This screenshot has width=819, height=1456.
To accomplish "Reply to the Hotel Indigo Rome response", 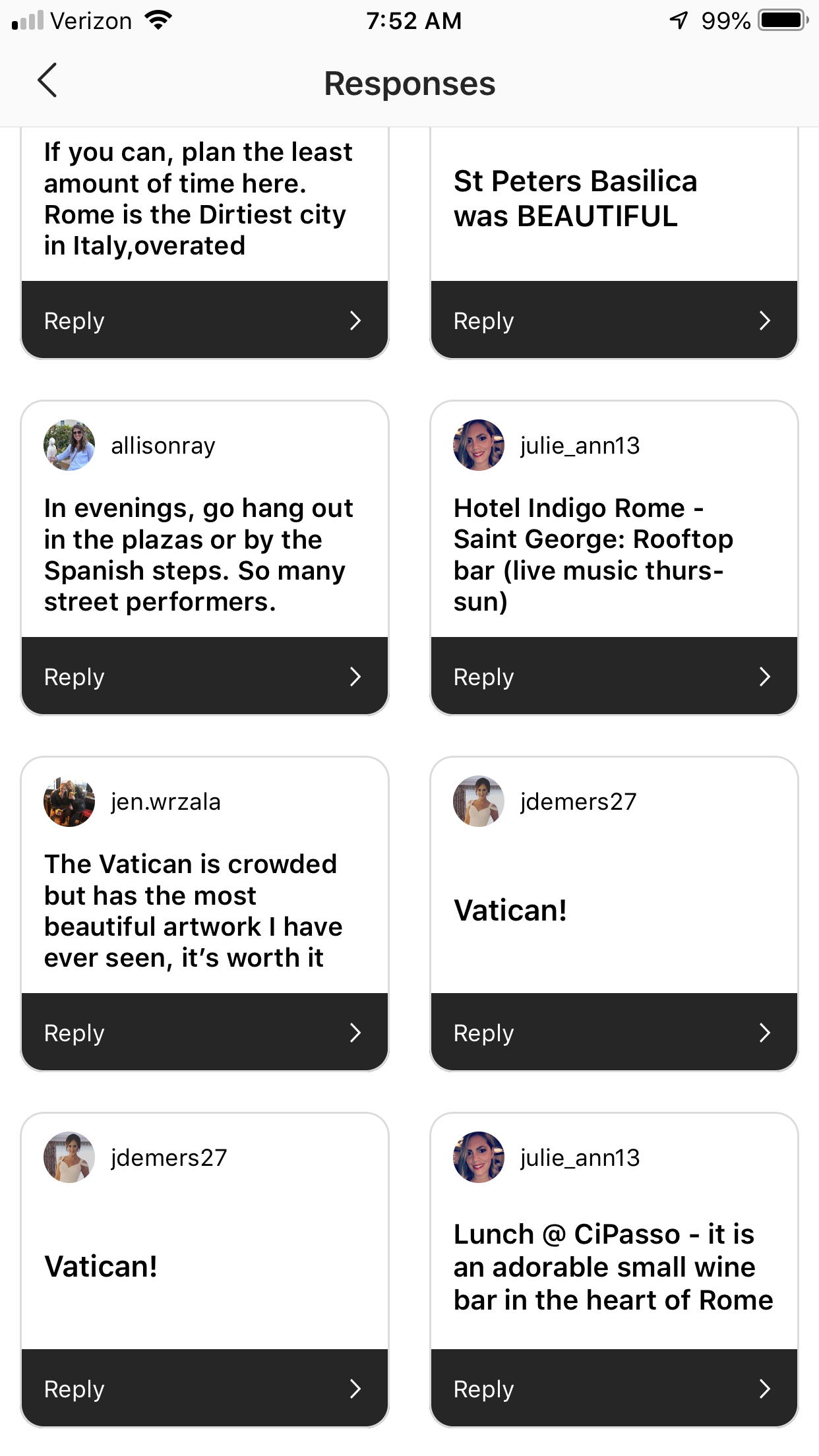I will point(613,677).
